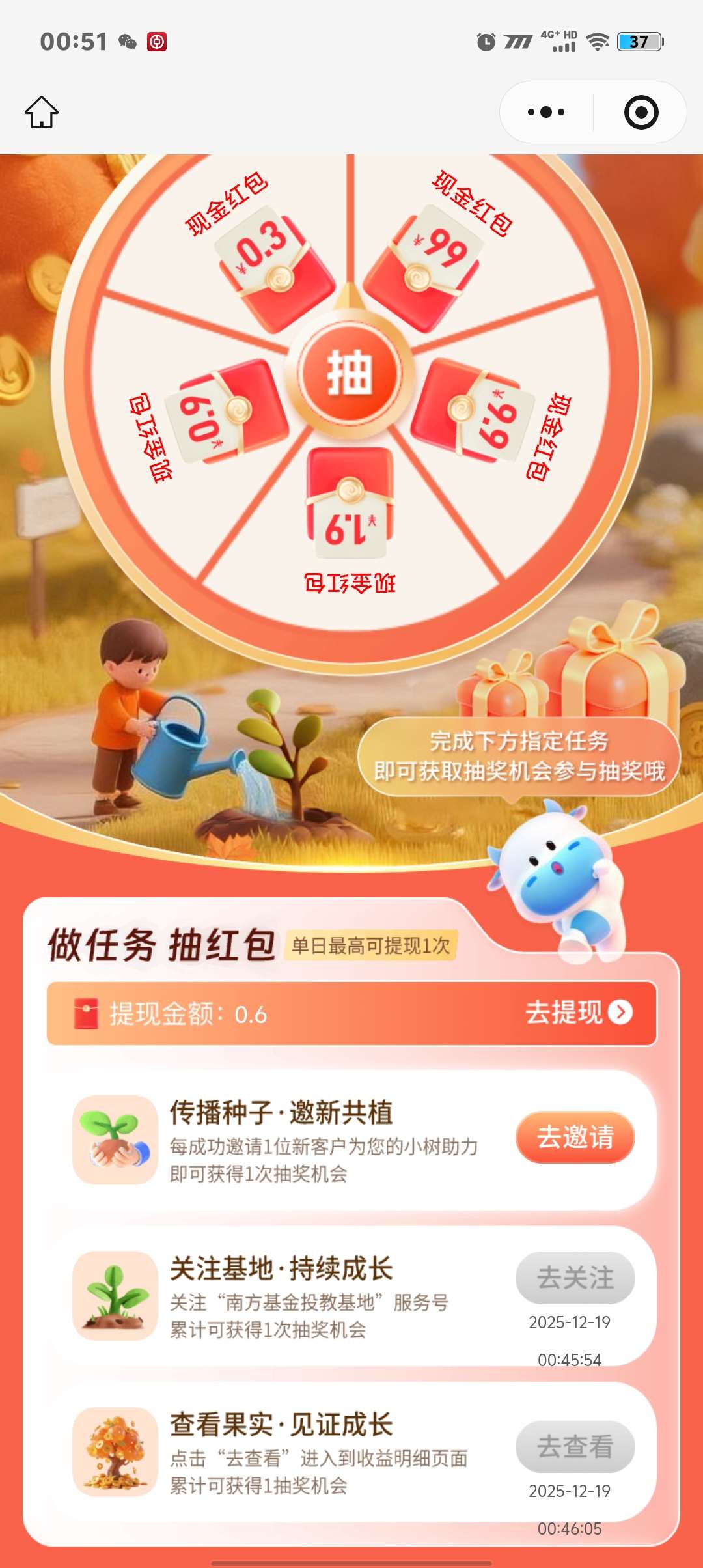Close the mini program with the circle button
Viewport: 703px width, 1568px height.
click(x=641, y=112)
